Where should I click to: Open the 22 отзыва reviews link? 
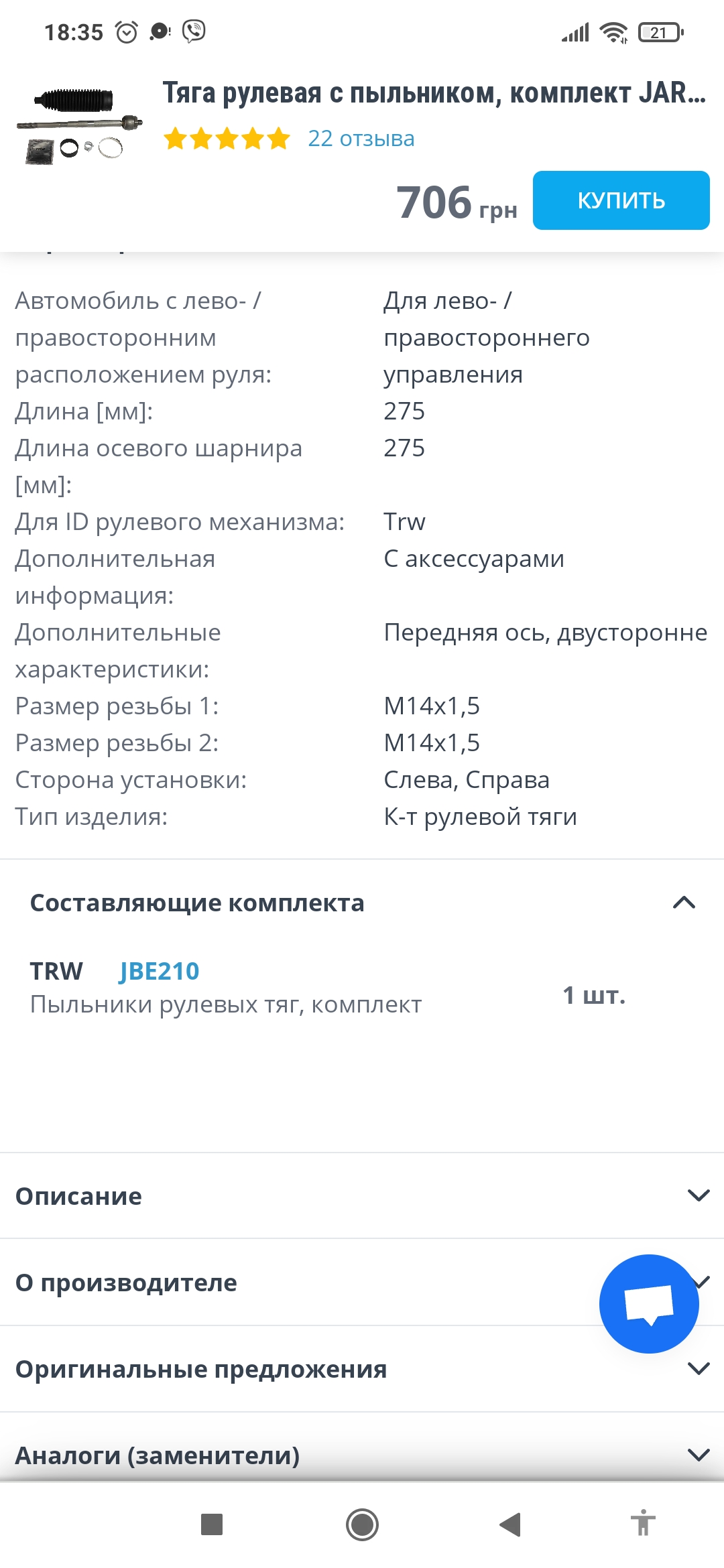pyautogui.click(x=361, y=139)
